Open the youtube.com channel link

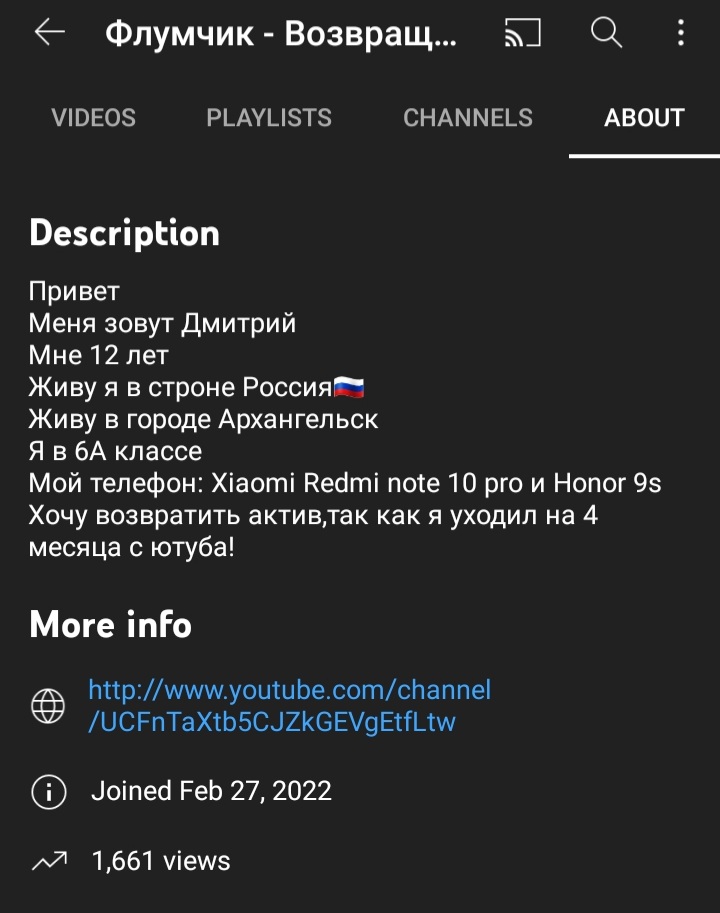pyautogui.click(x=289, y=706)
